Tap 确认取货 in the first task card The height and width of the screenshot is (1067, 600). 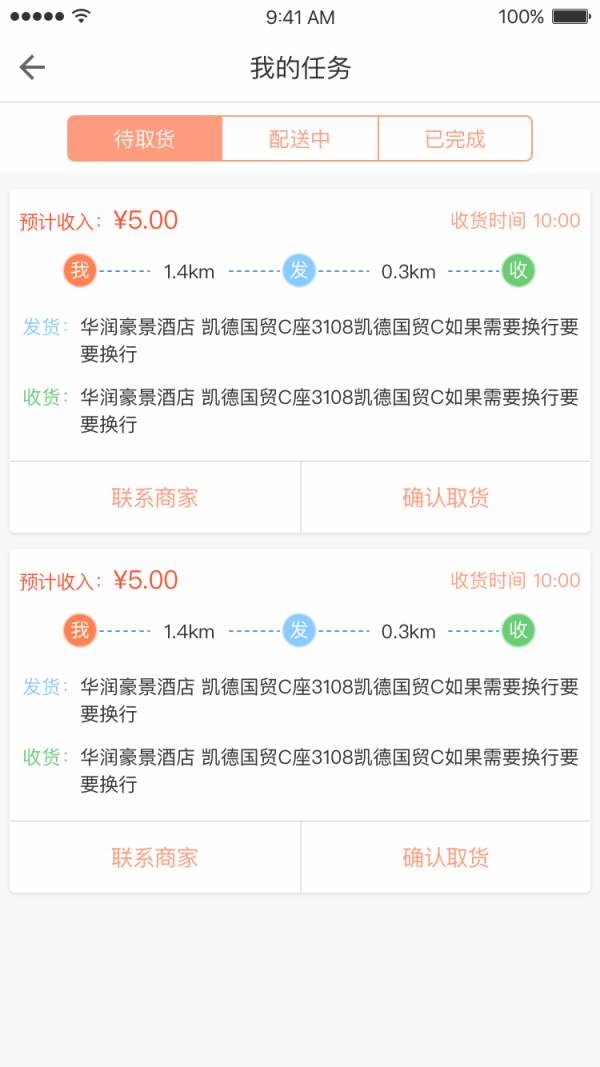tap(446, 498)
